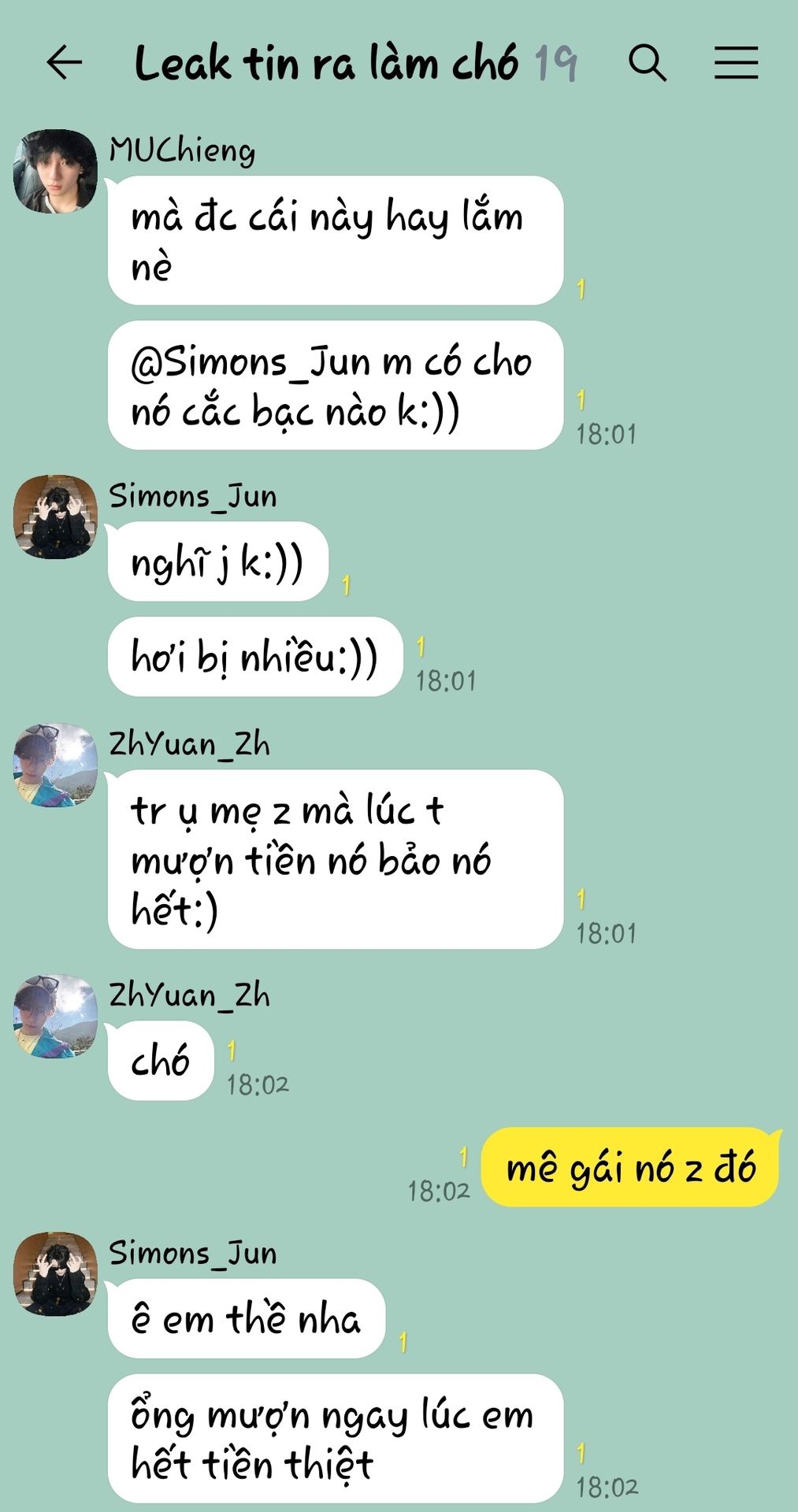Open ZhYuan_Zh's avatar beside 'tr ụ mẹ' message
The height and width of the screenshot is (1512, 798).
[x=55, y=765]
